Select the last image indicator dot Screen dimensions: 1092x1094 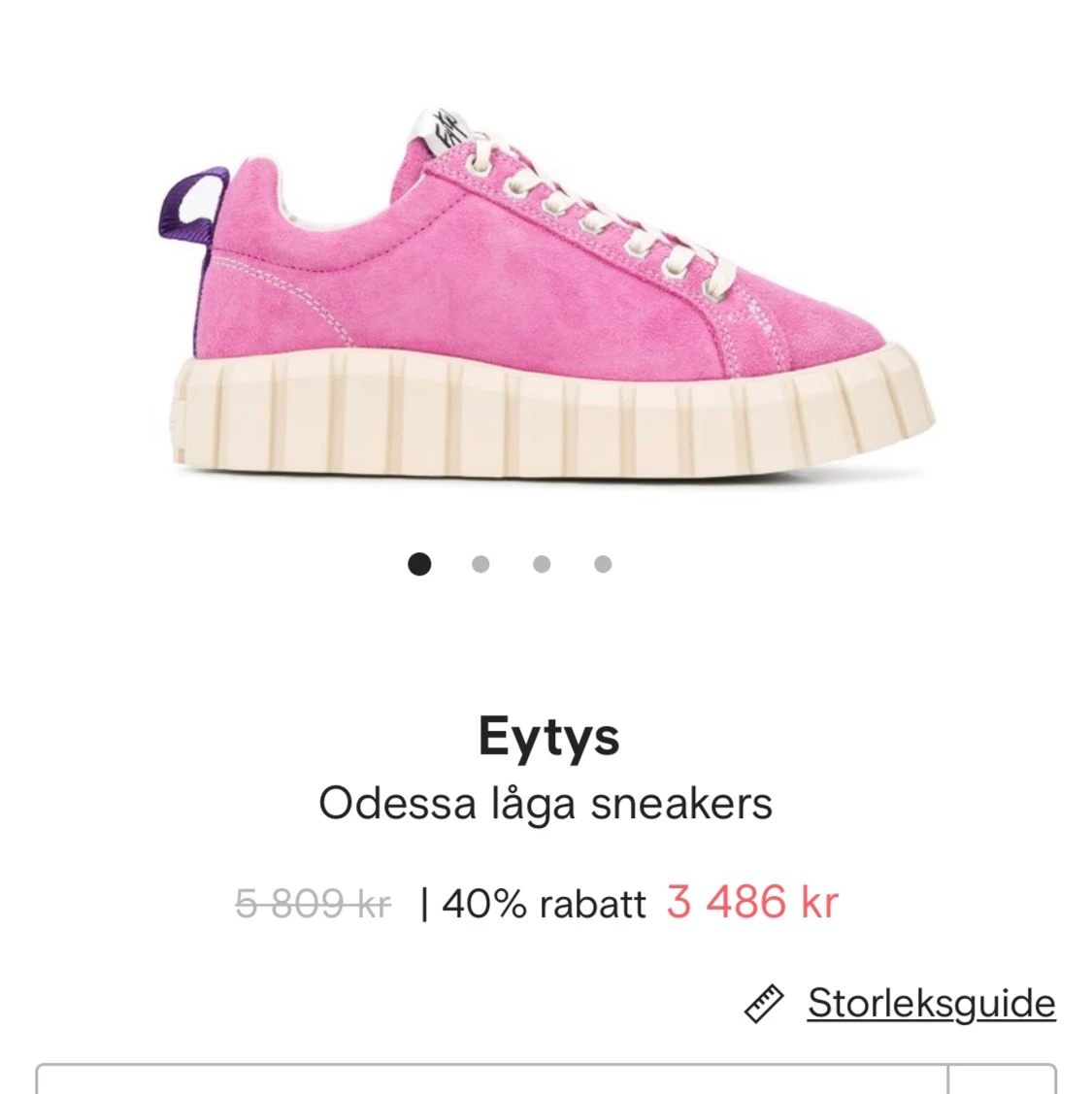(603, 564)
